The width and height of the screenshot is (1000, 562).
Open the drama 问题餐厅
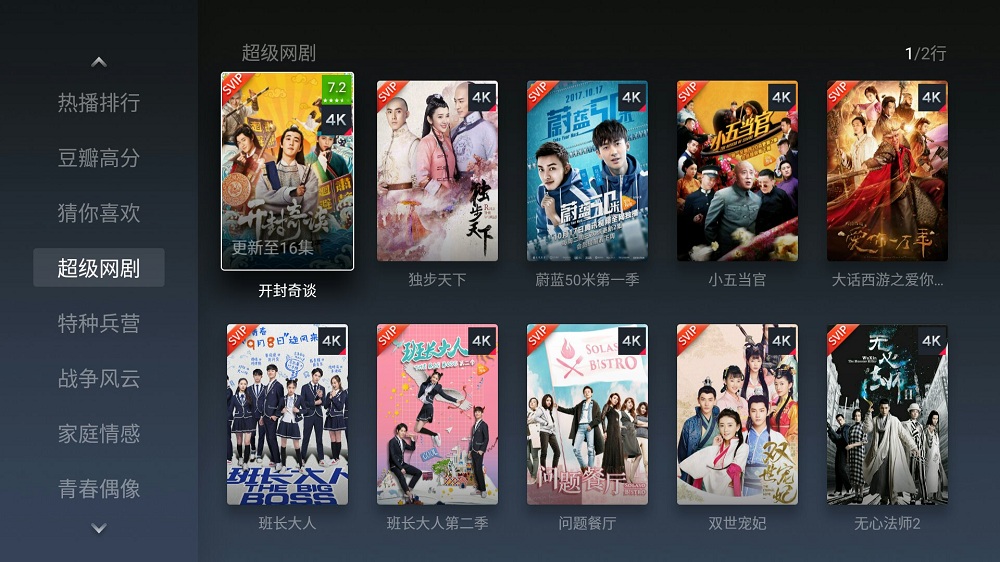tap(587, 414)
